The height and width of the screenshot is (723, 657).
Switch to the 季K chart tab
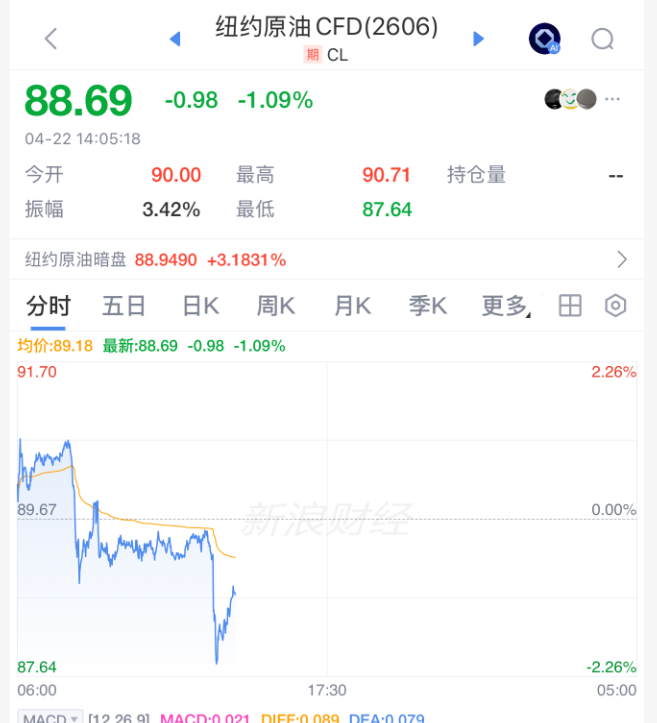click(427, 306)
